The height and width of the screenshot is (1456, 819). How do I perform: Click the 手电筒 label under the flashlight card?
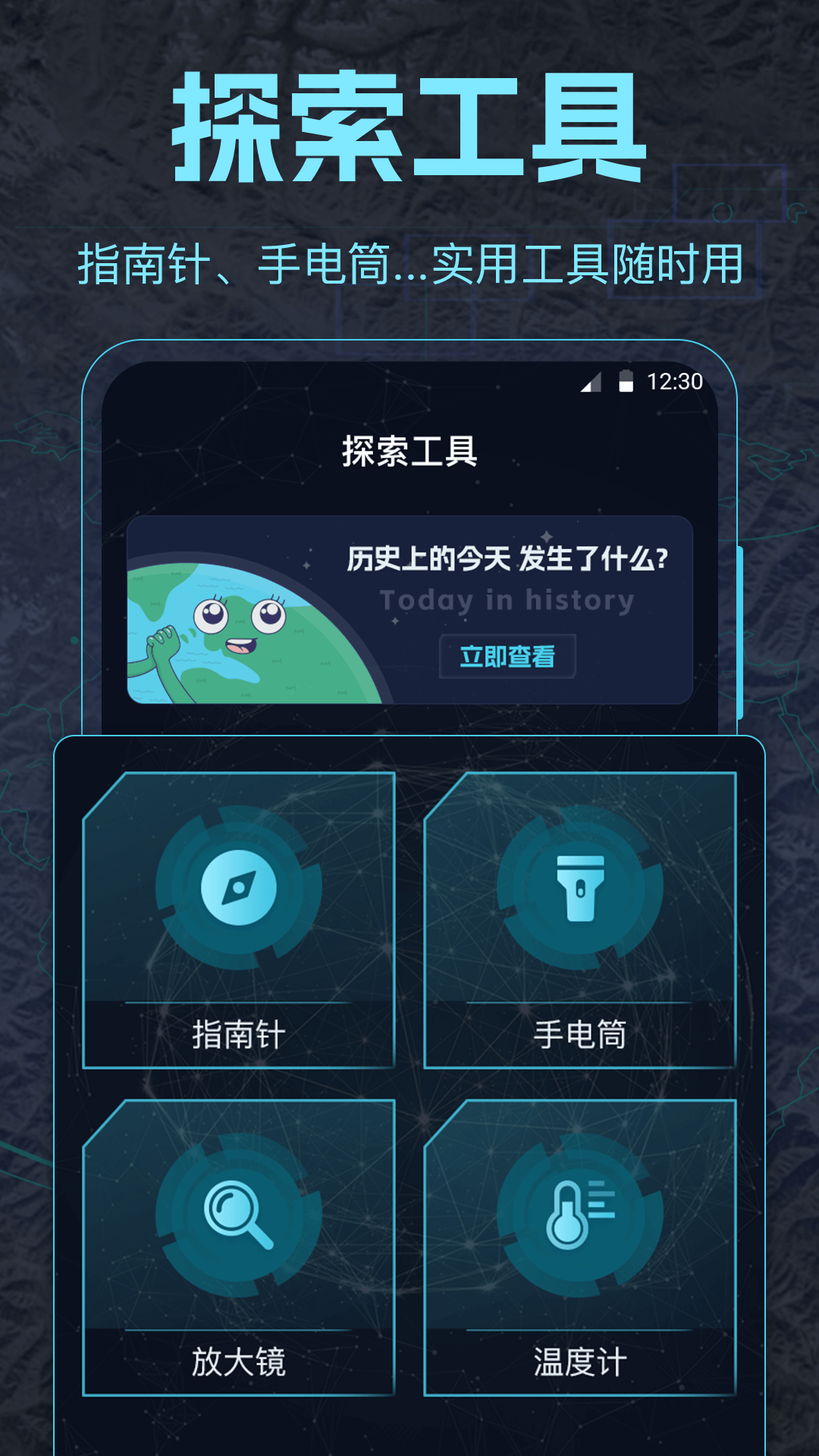click(581, 1031)
